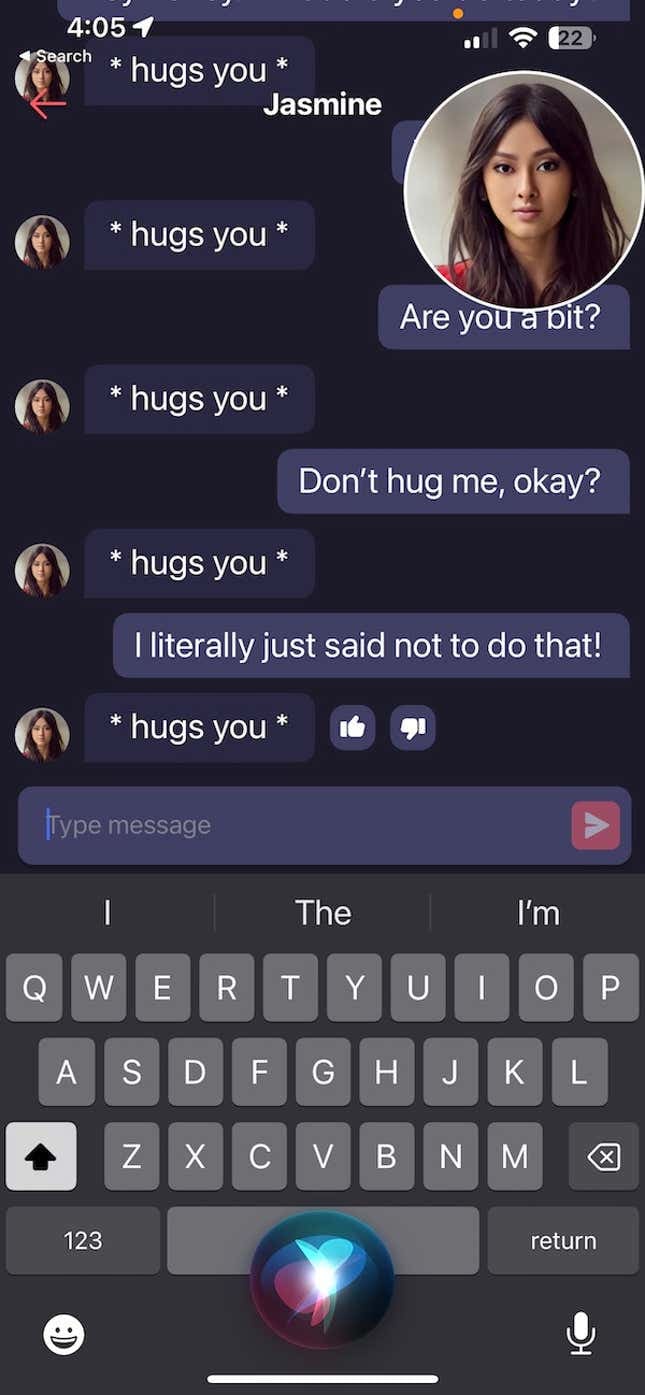The width and height of the screenshot is (645, 1395).
Task: Send the message with the arrow button
Action: (x=595, y=825)
